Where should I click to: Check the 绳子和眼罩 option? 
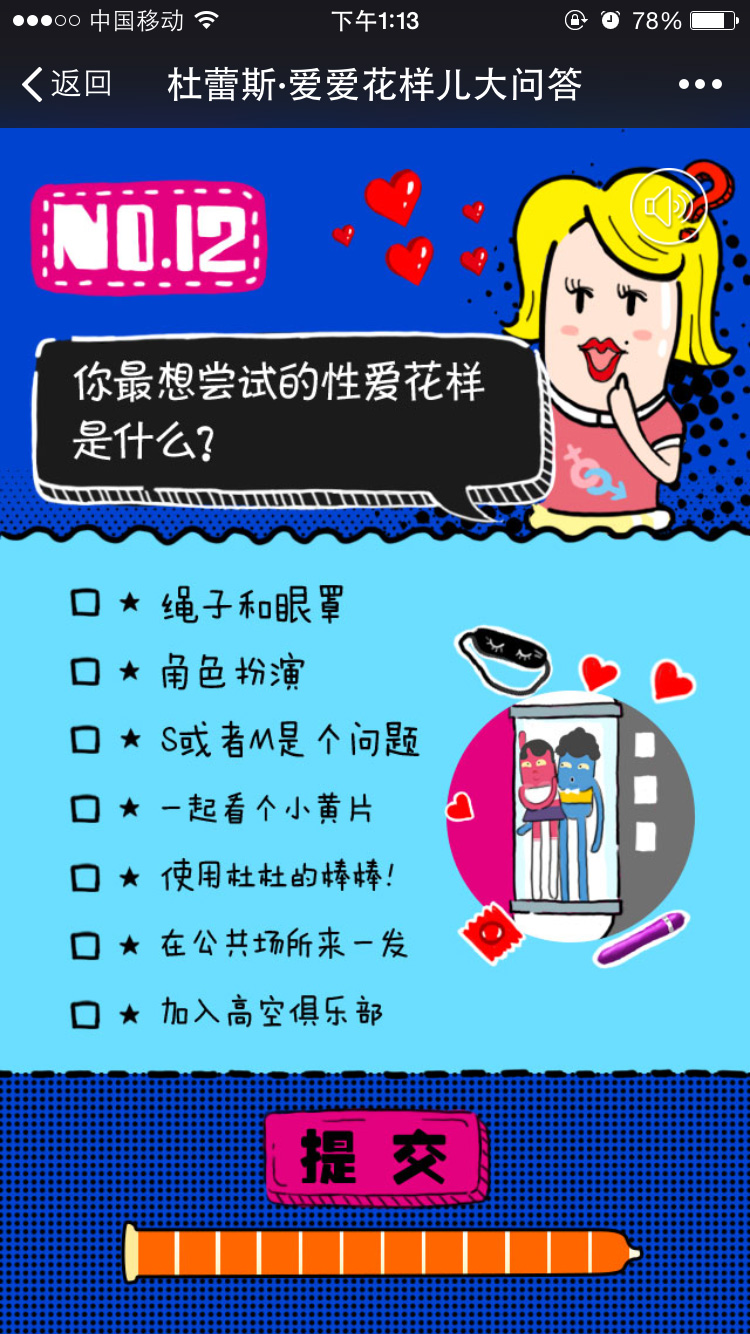86,603
